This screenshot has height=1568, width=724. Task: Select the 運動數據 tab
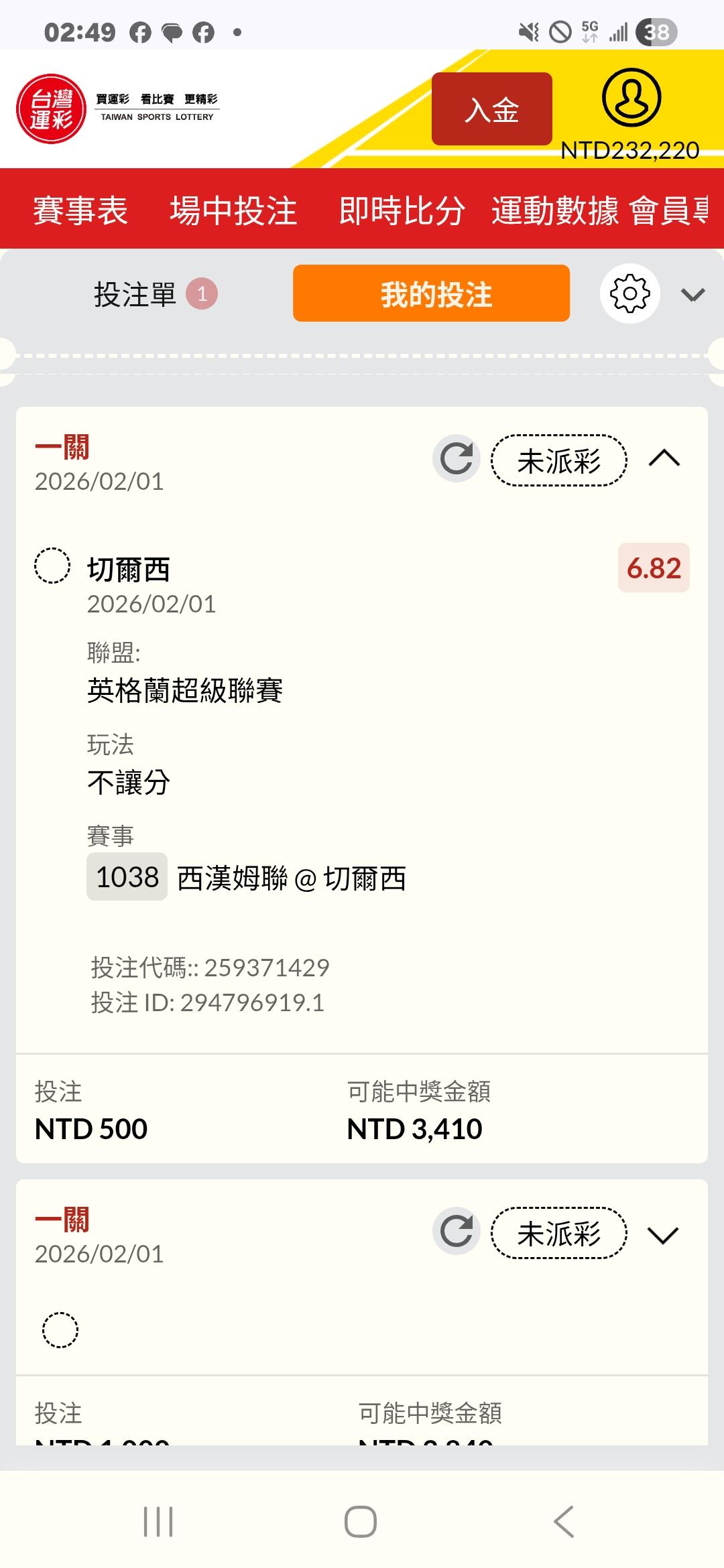coord(554,210)
